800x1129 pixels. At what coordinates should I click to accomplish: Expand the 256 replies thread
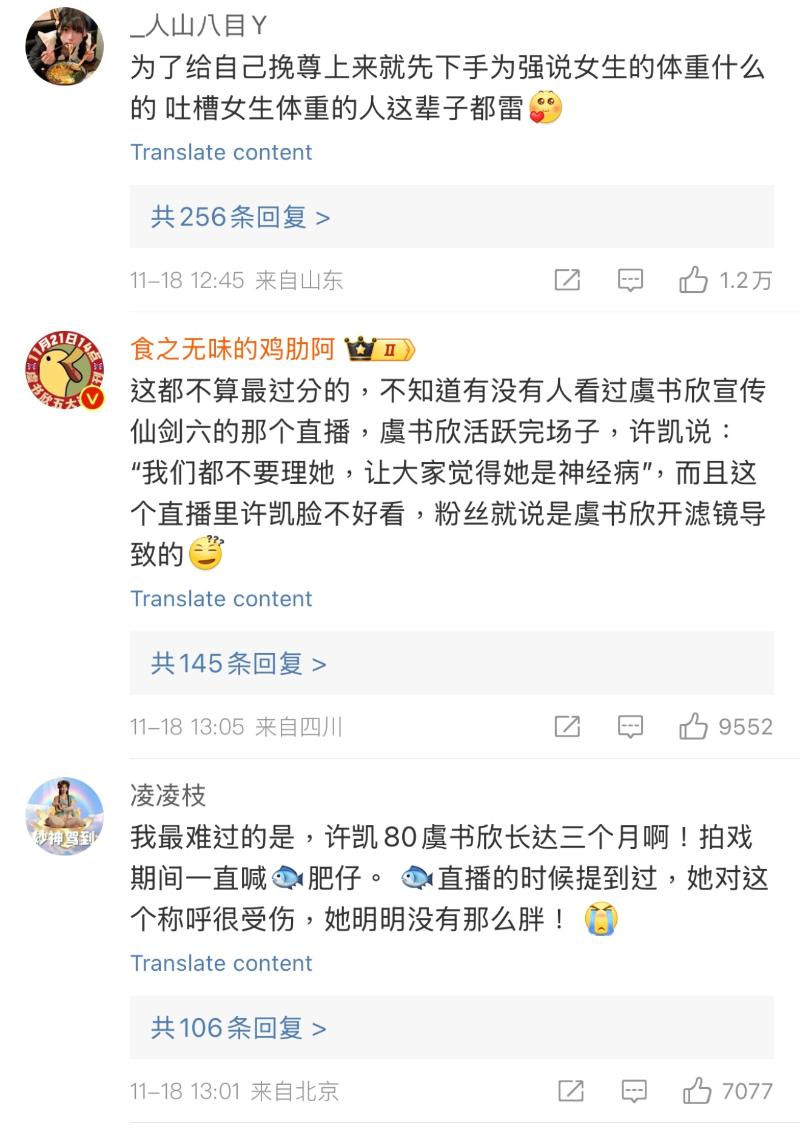coord(240,217)
